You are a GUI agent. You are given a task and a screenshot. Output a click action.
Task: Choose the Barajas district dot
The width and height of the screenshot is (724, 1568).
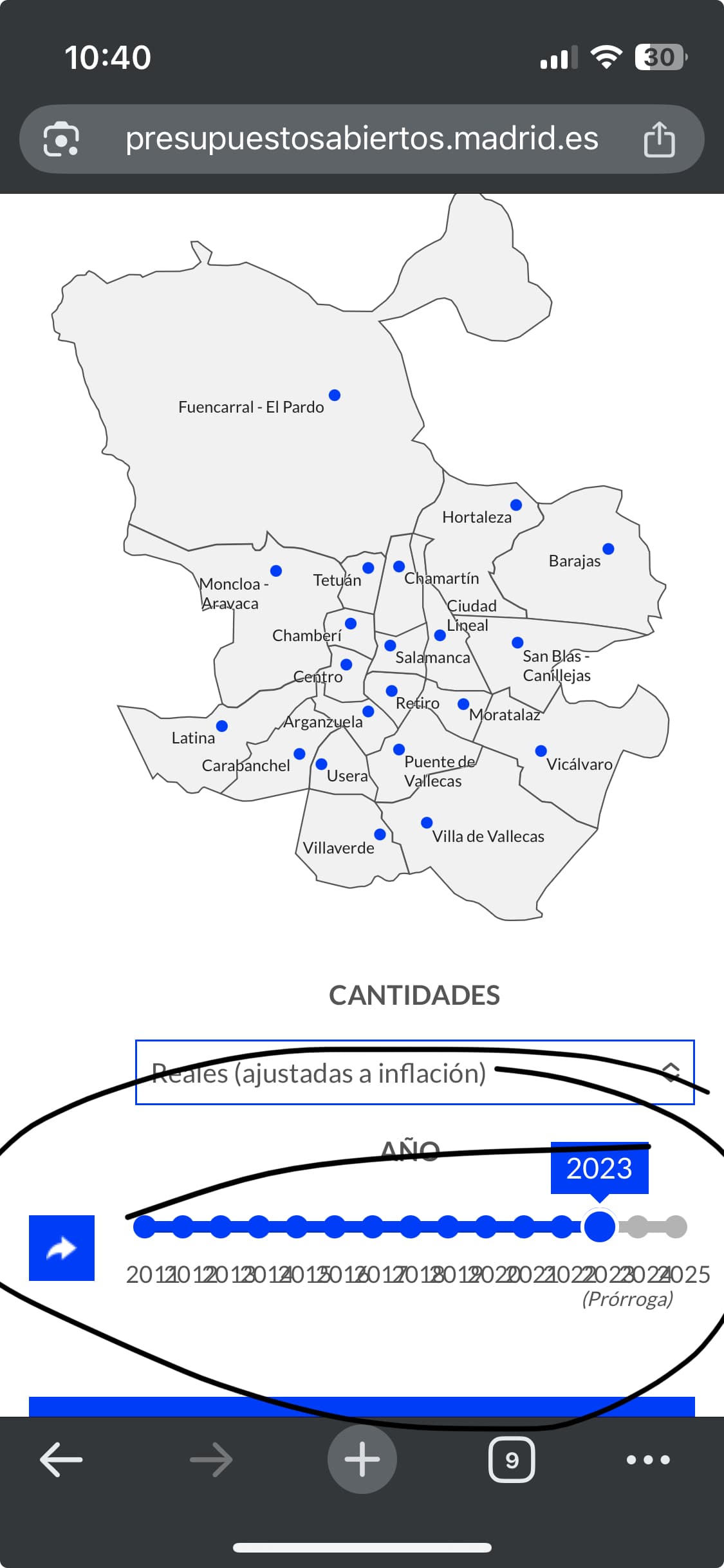coord(608,549)
